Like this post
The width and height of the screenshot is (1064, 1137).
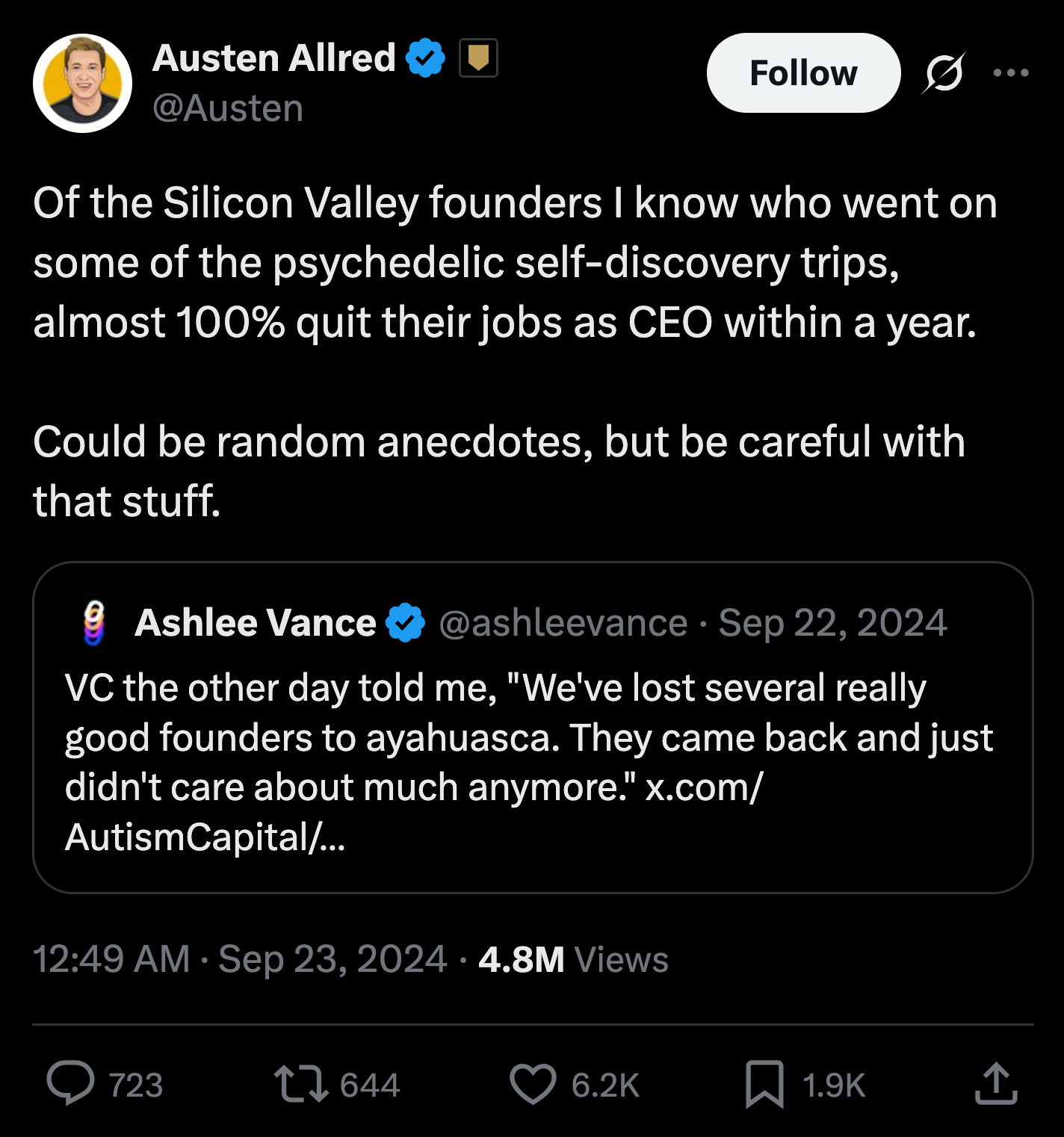click(533, 1084)
